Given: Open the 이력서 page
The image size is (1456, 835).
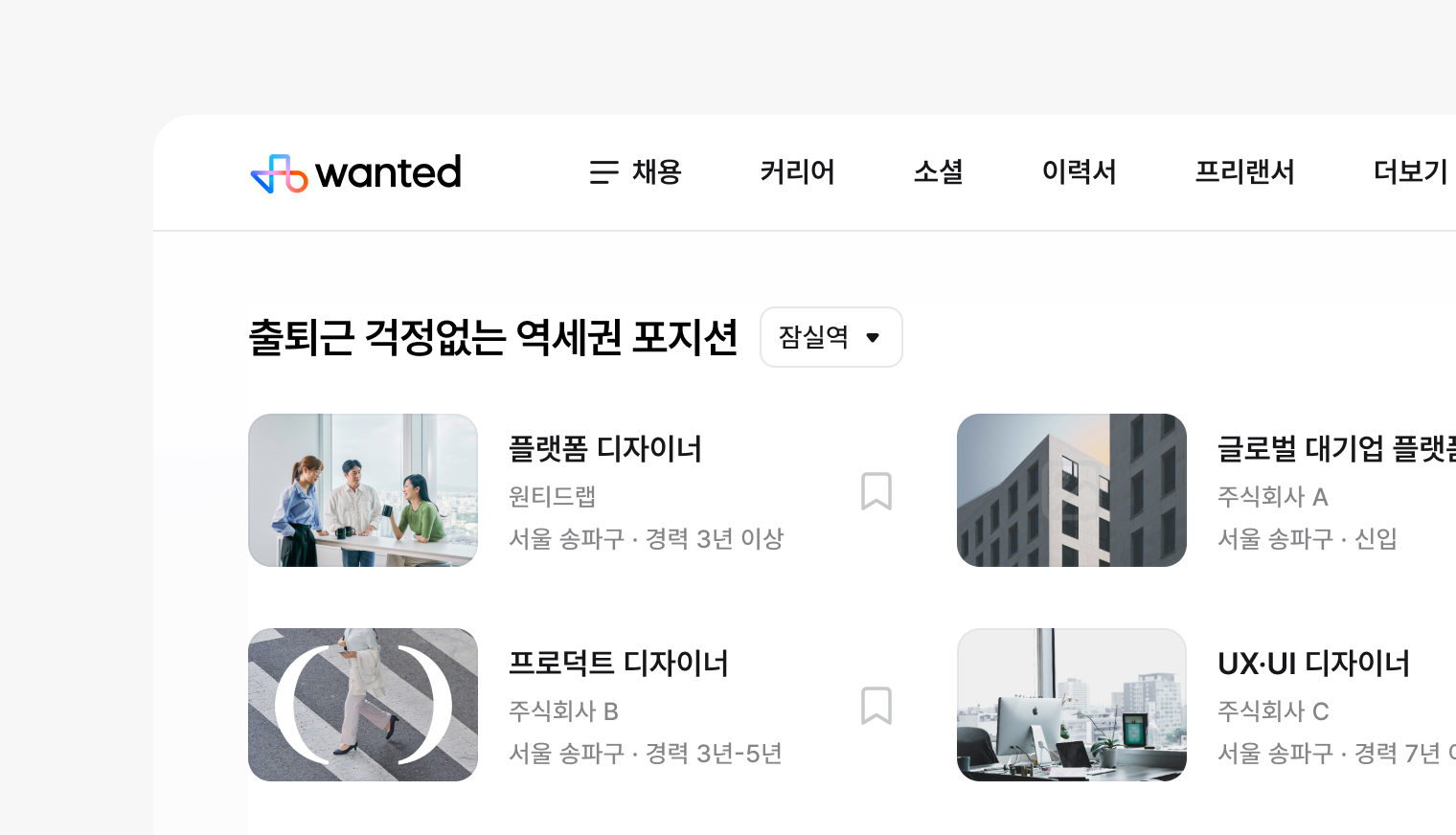Looking at the screenshot, I should coord(1079,172).
